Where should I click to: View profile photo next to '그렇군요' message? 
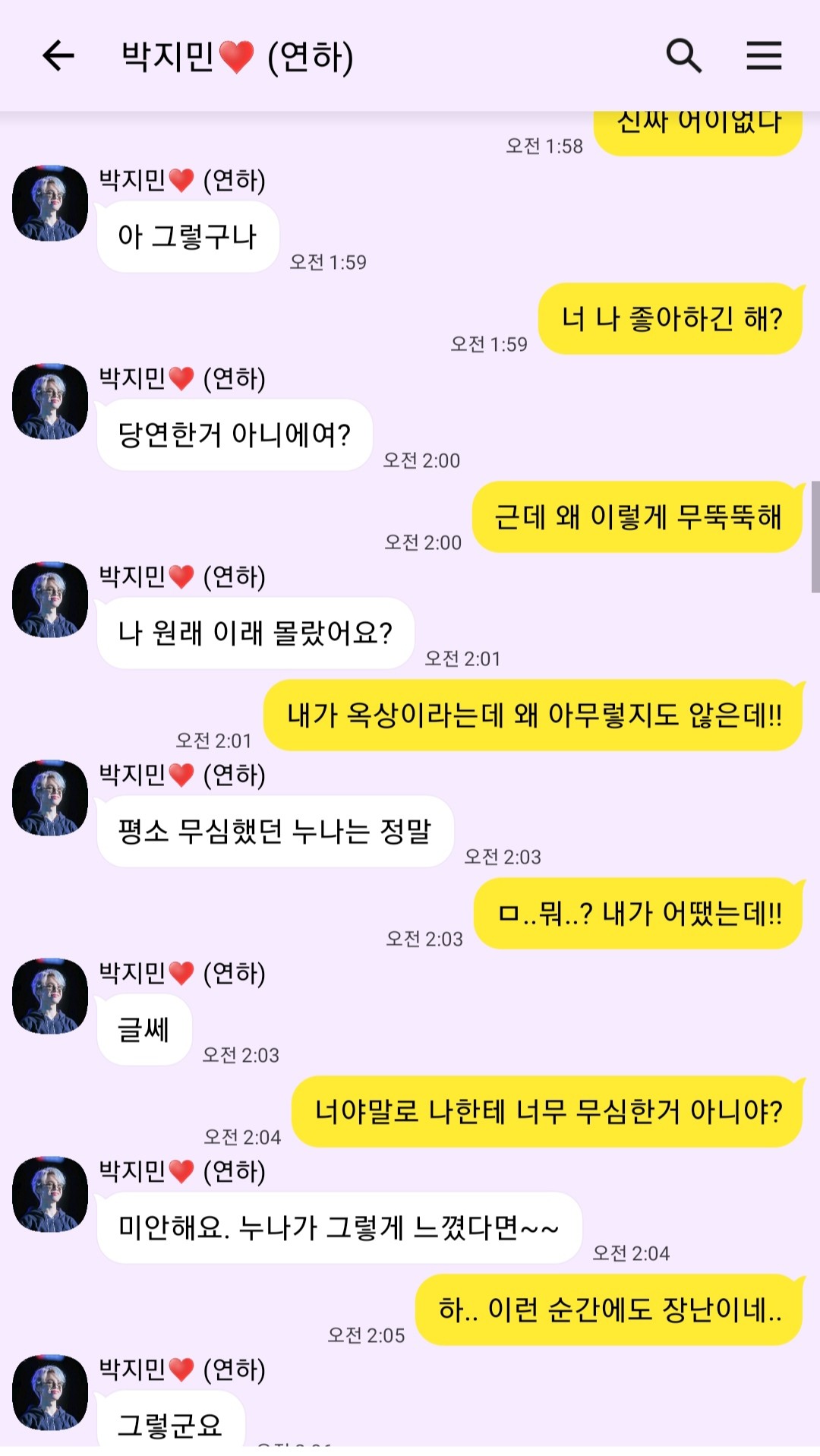point(50,1393)
